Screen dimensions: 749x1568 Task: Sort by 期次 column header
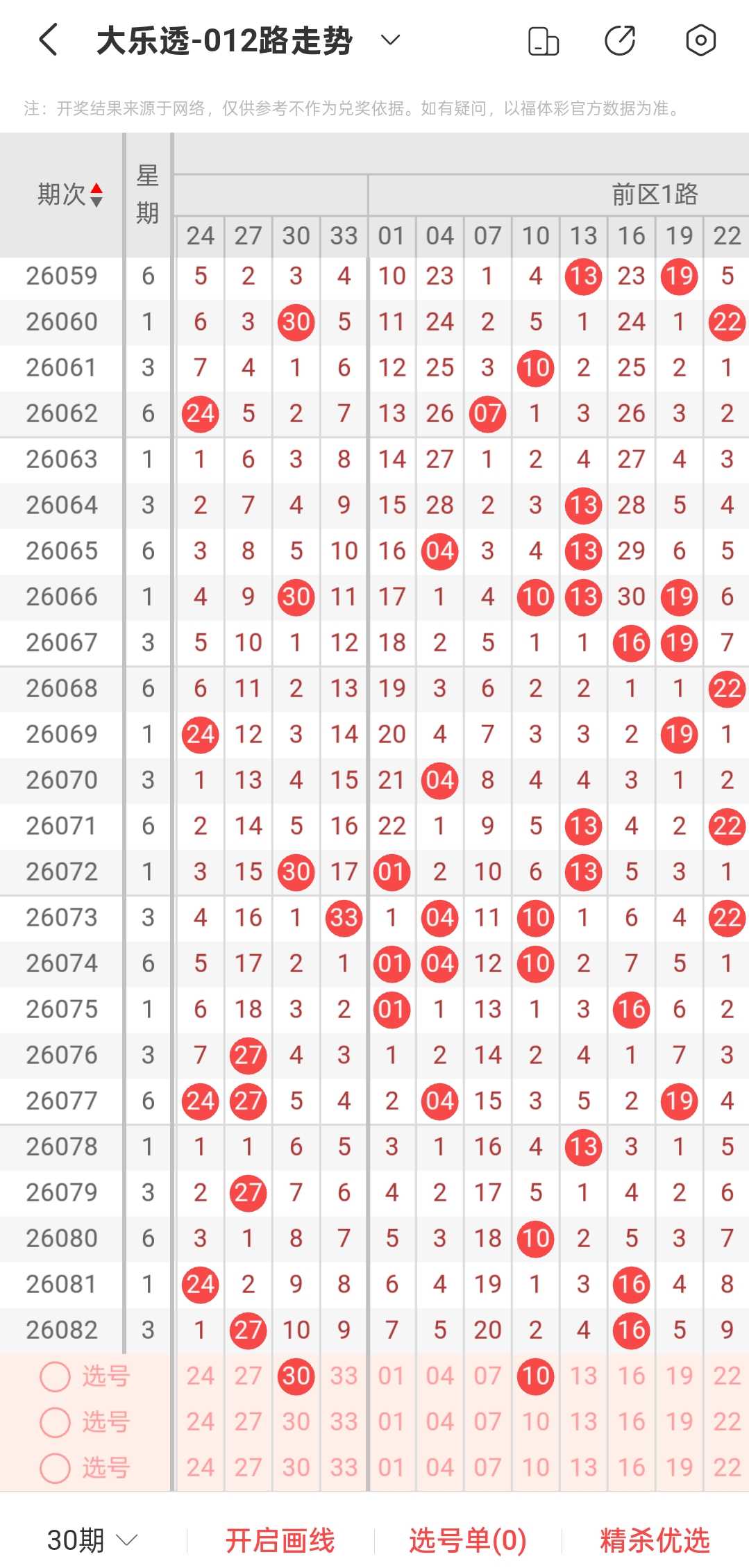coord(69,194)
